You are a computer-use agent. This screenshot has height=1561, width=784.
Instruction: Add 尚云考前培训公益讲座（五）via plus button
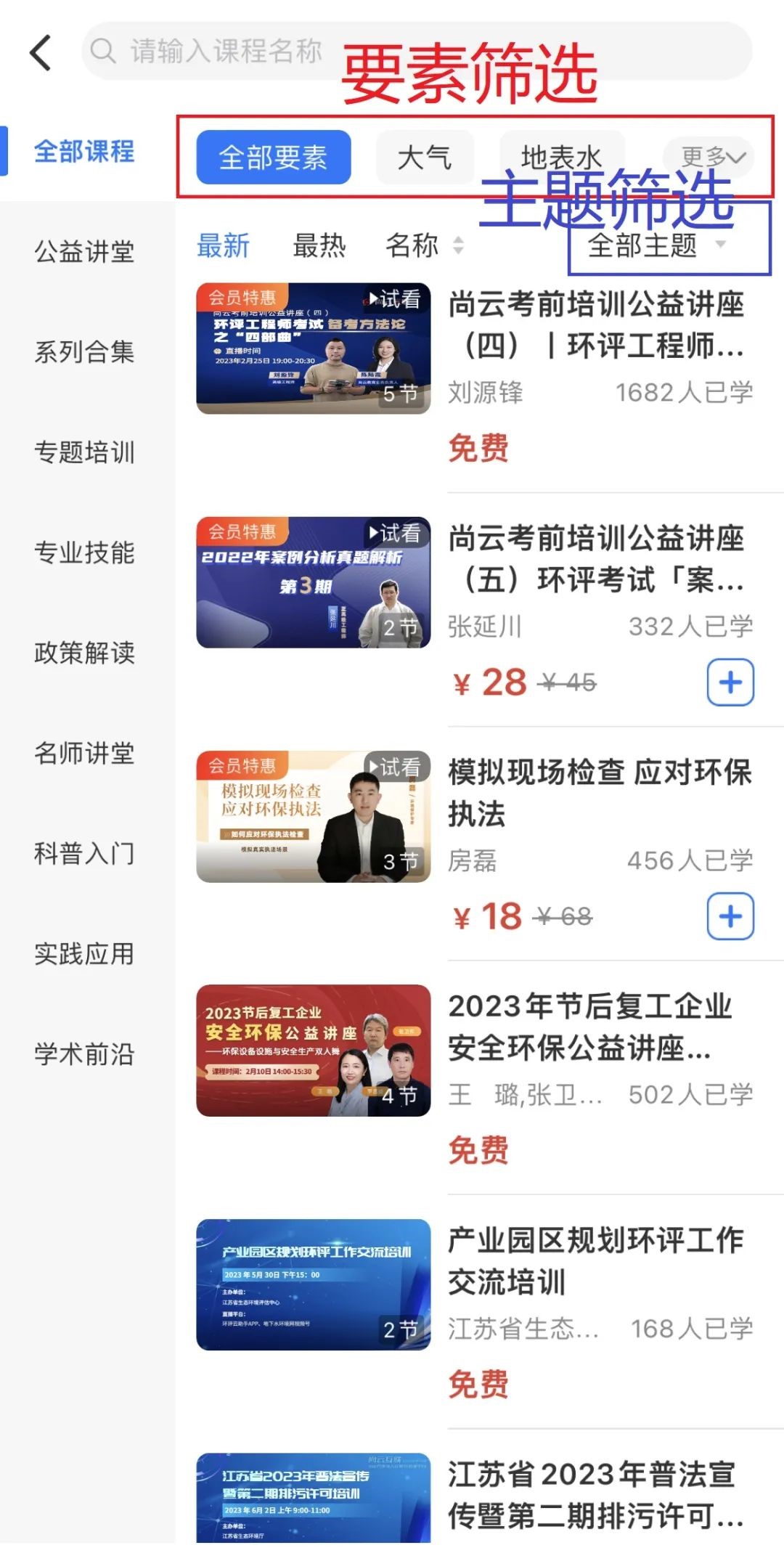point(730,682)
